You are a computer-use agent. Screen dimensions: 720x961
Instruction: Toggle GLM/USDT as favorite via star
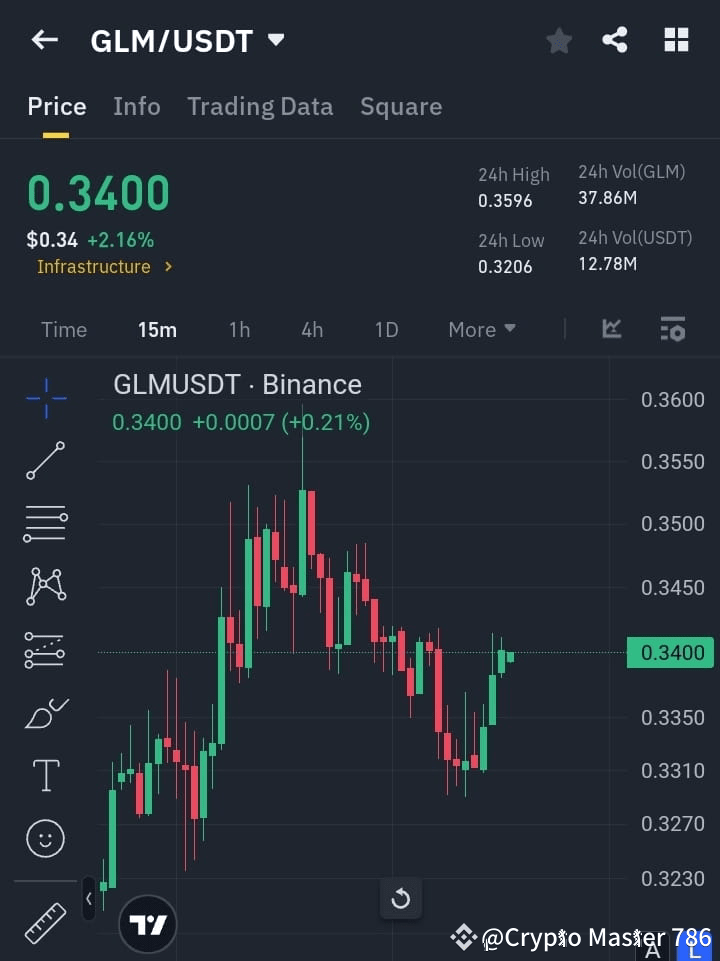tap(558, 40)
